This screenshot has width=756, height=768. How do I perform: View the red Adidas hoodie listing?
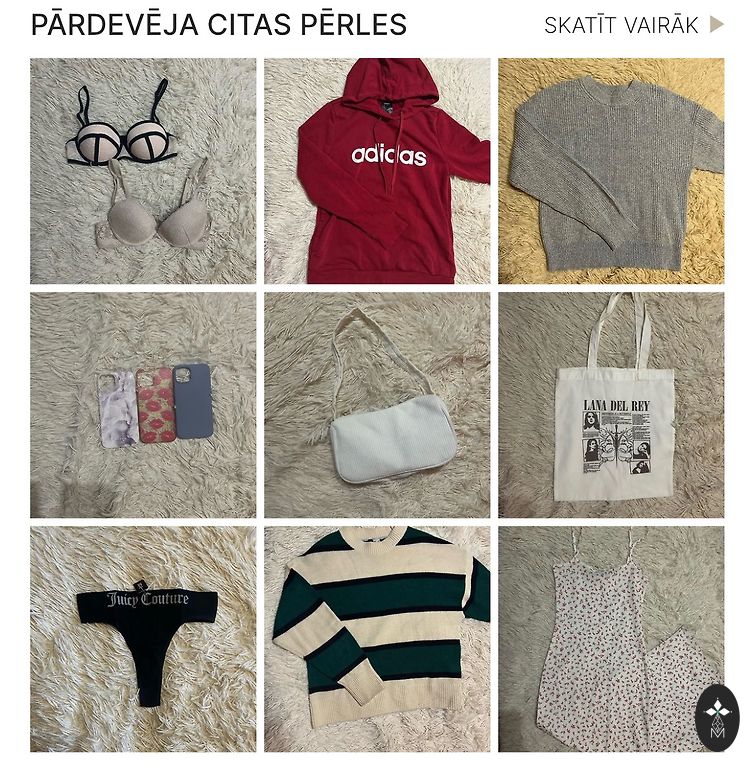377,171
